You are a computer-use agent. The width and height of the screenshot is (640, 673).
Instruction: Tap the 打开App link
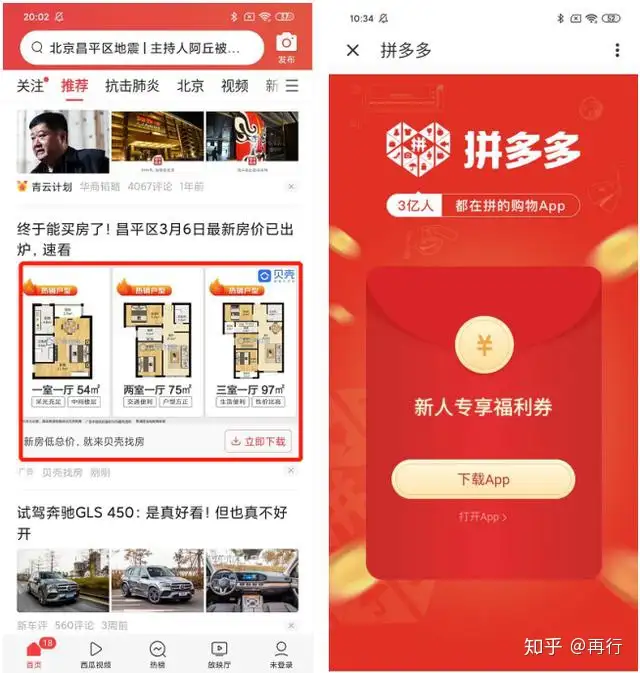483,517
